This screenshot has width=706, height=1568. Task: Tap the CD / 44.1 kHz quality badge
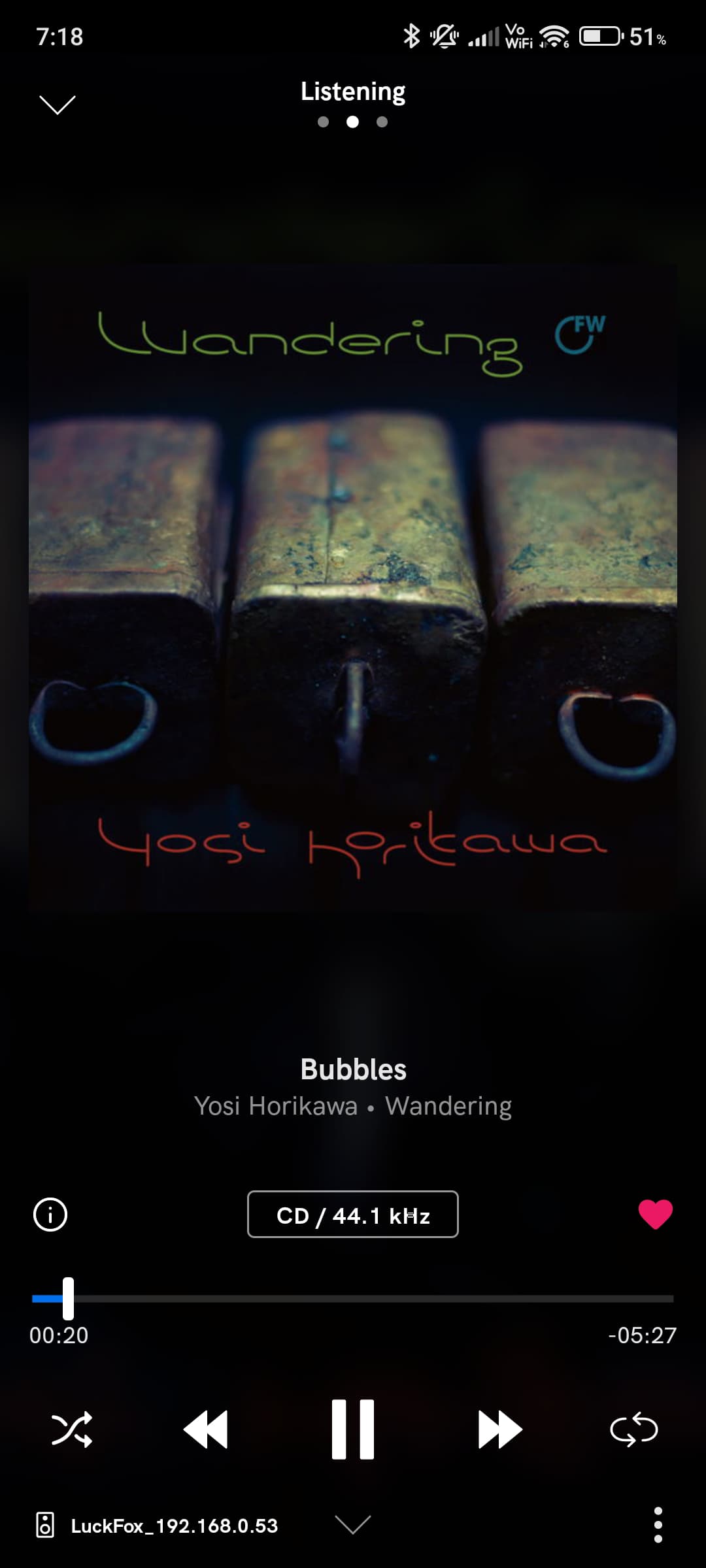pyautogui.click(x=353, y=1215)
